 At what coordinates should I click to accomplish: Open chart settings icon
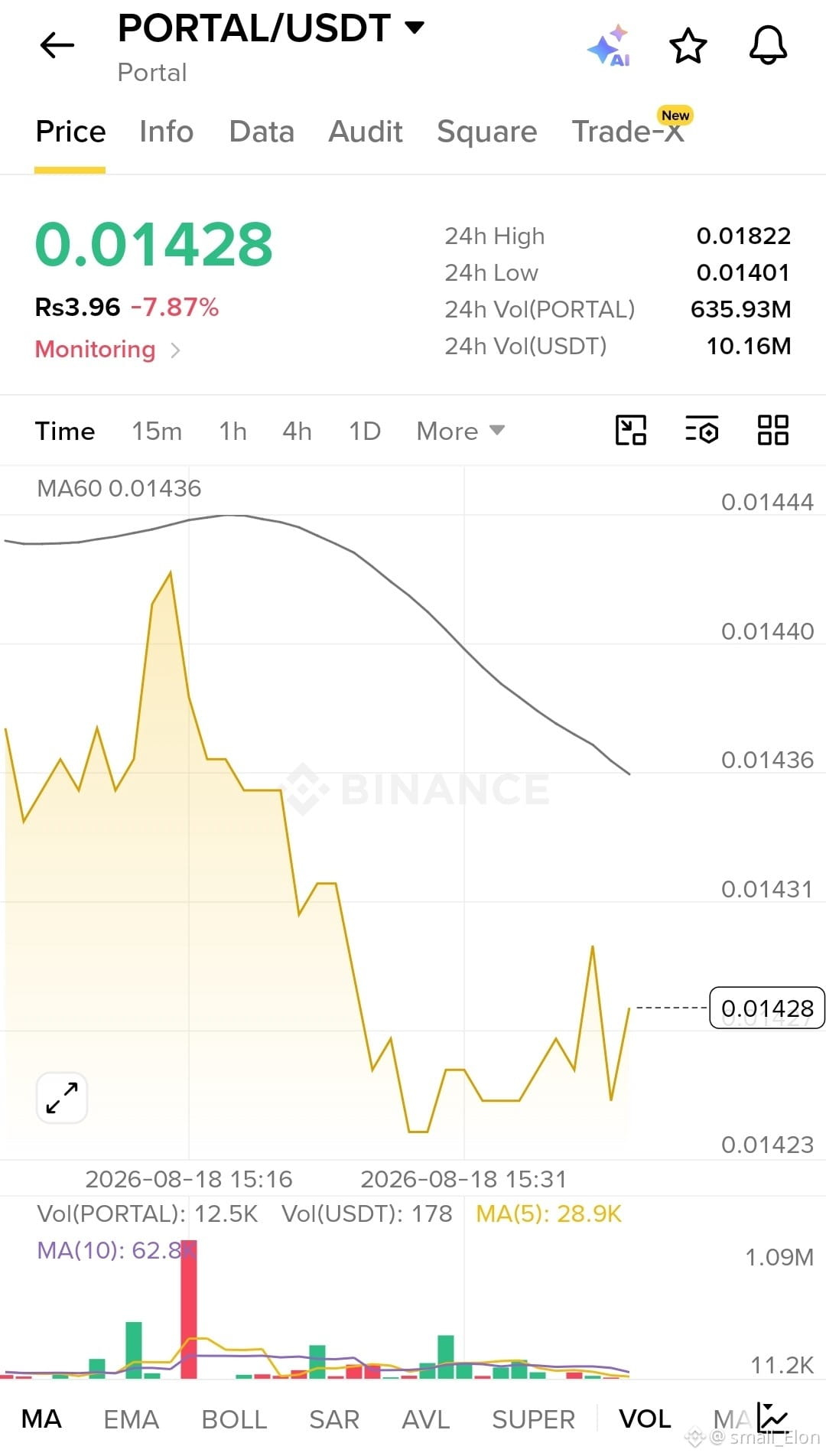pyautogui.click(x=701, y=430)
